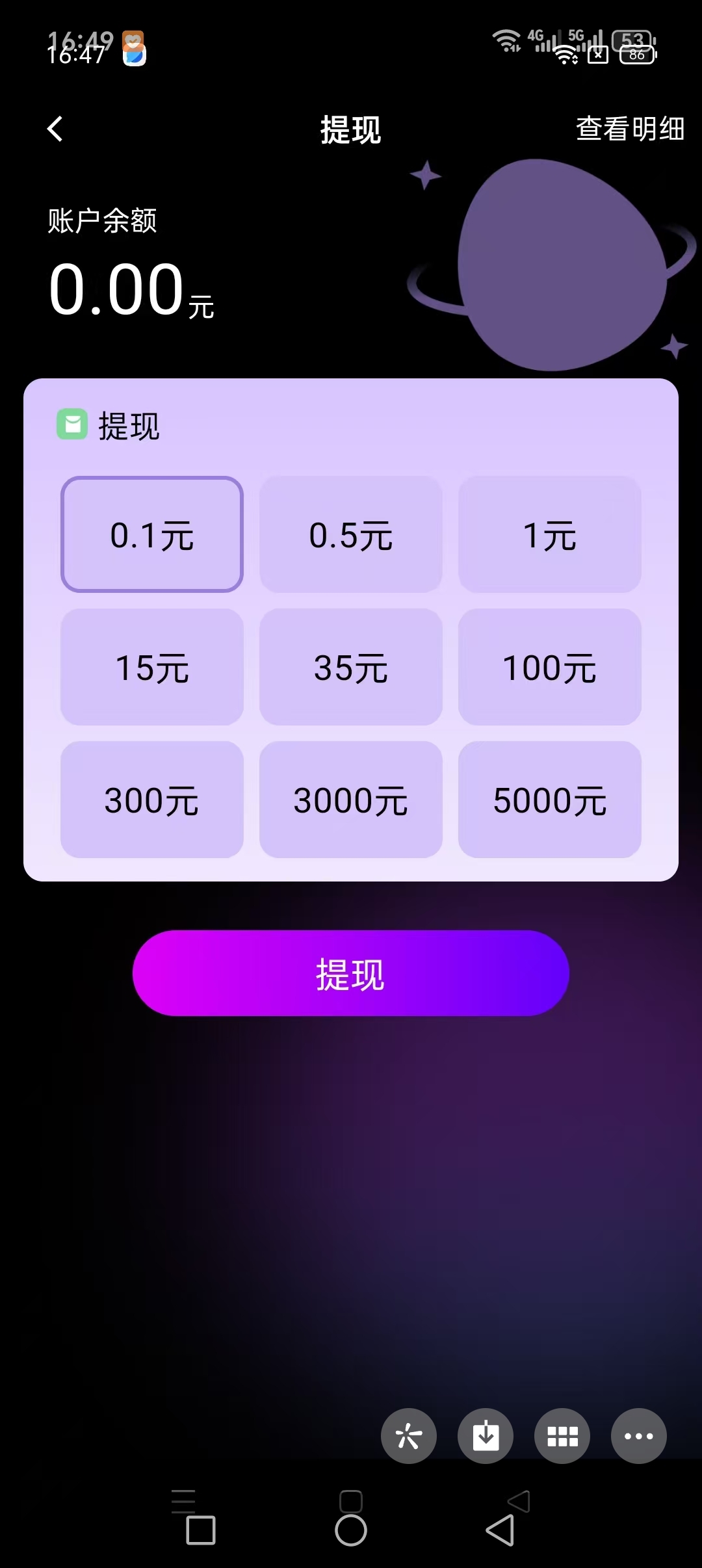Select the 0.5元 withdrawal amount
The height and width of the screenshot is (1568, 702).
(x=350, y=534)
